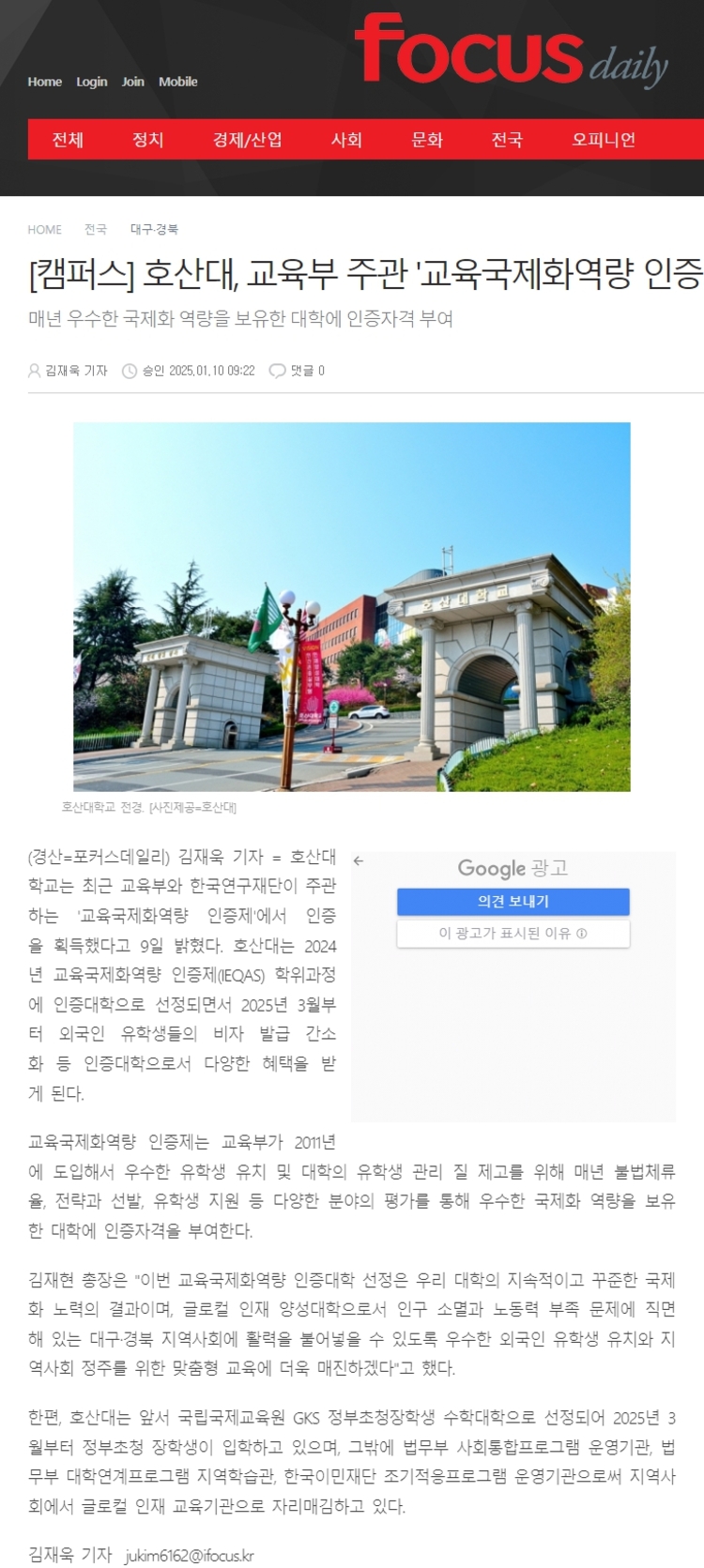Open the Join link
Viewport: 704px width, 1568px height.
pos(132,82)
